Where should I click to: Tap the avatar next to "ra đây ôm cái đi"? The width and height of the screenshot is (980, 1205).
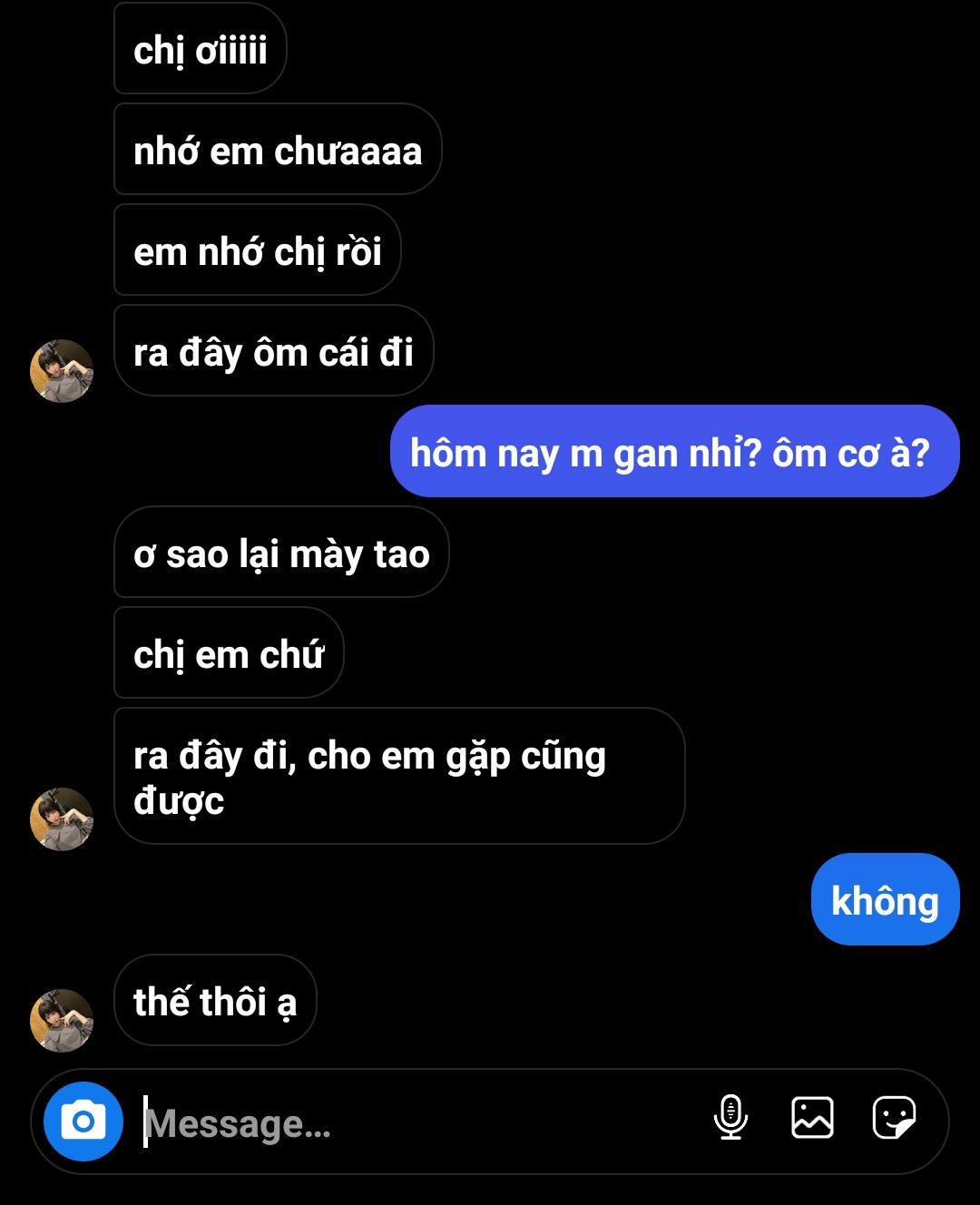click(62, 371)
